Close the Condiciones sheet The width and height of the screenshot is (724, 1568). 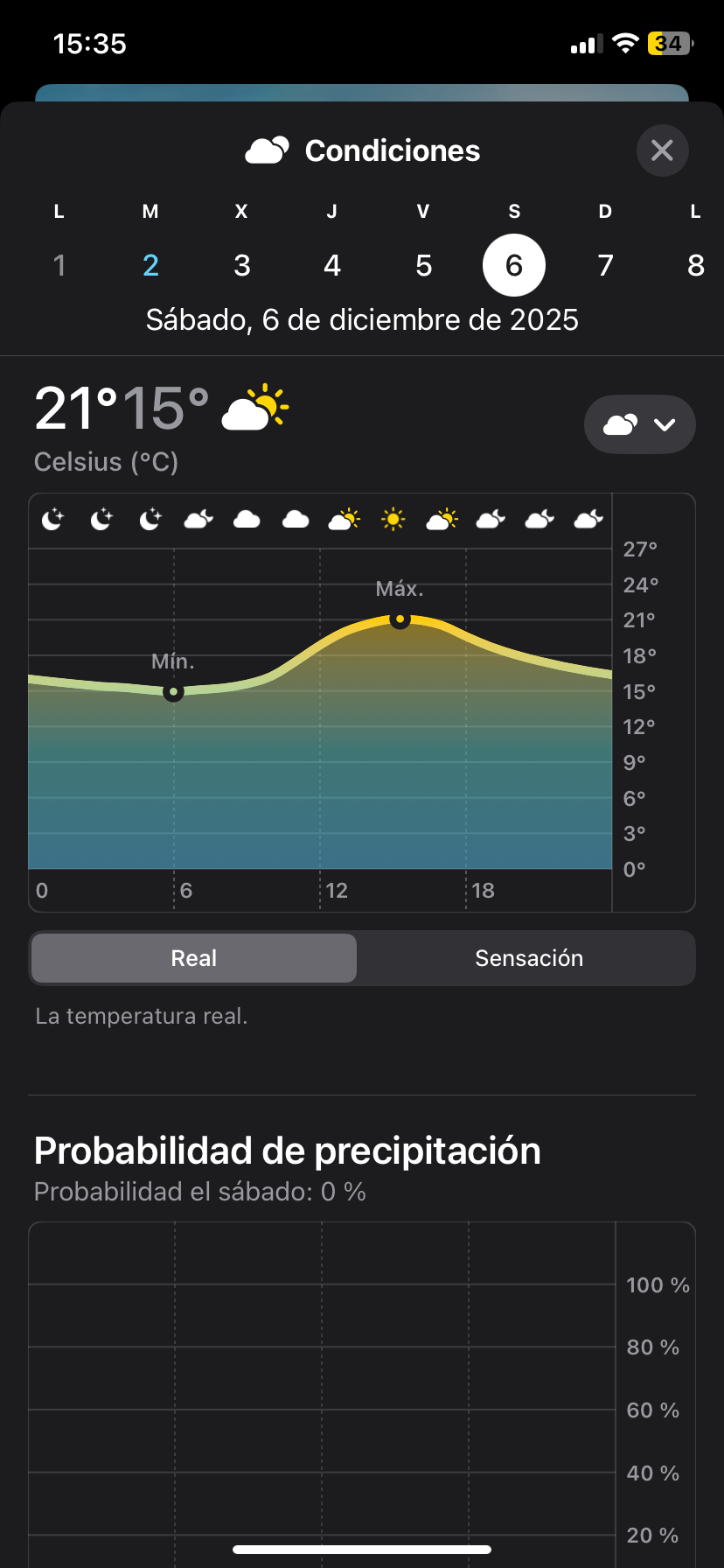[662, 150]
